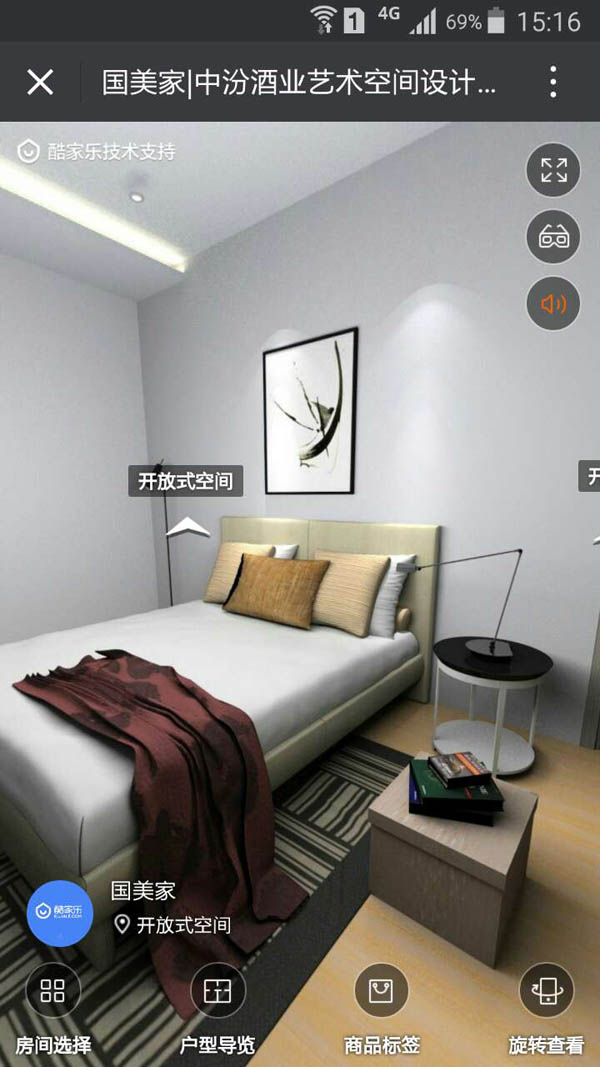The width and height of the screenshot is (600, 1067).
Task: Tap the 开放式空间 navigation hotspot arrow
Action: 187,527
